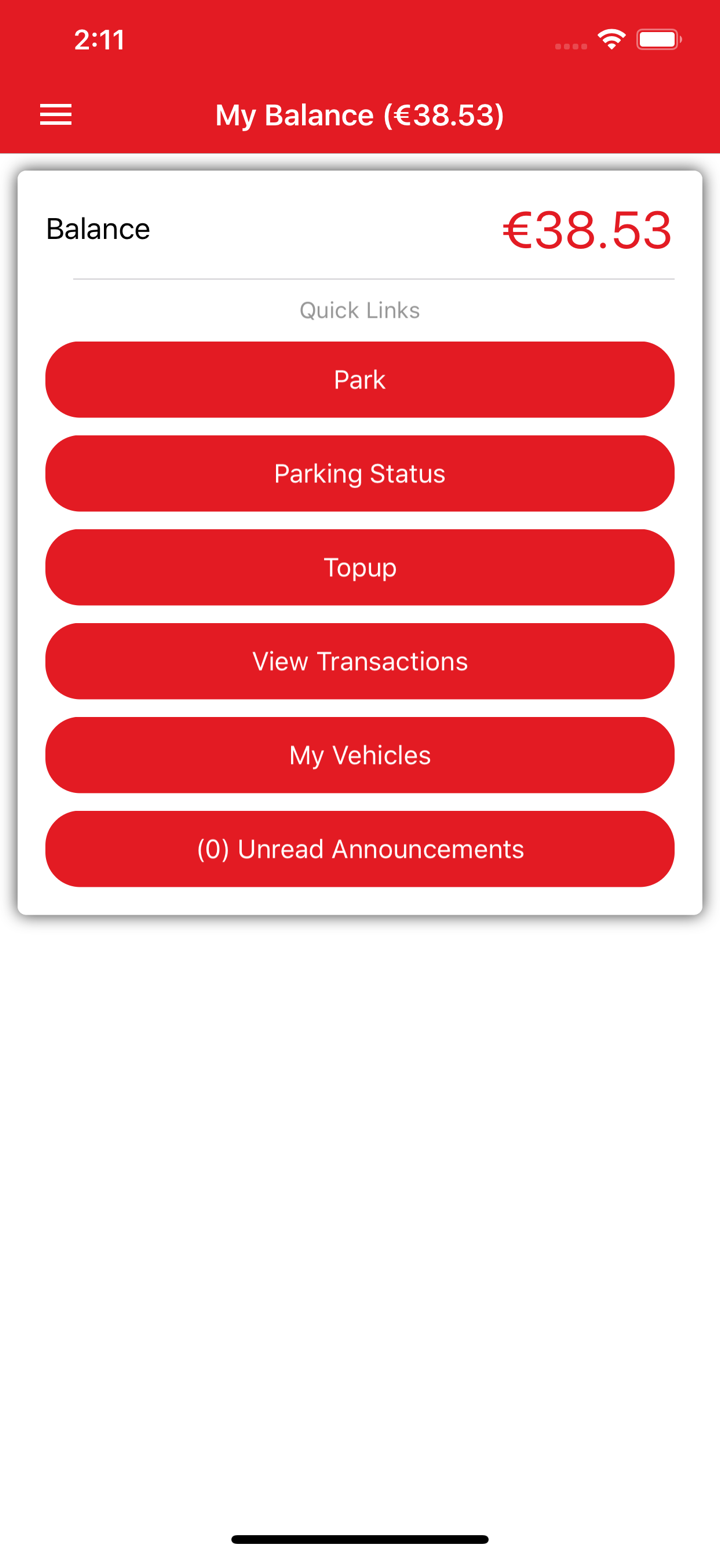Screen dimensions: 720x1558
Task: Tap the Quick Links heading
Action: coord(359,310)
